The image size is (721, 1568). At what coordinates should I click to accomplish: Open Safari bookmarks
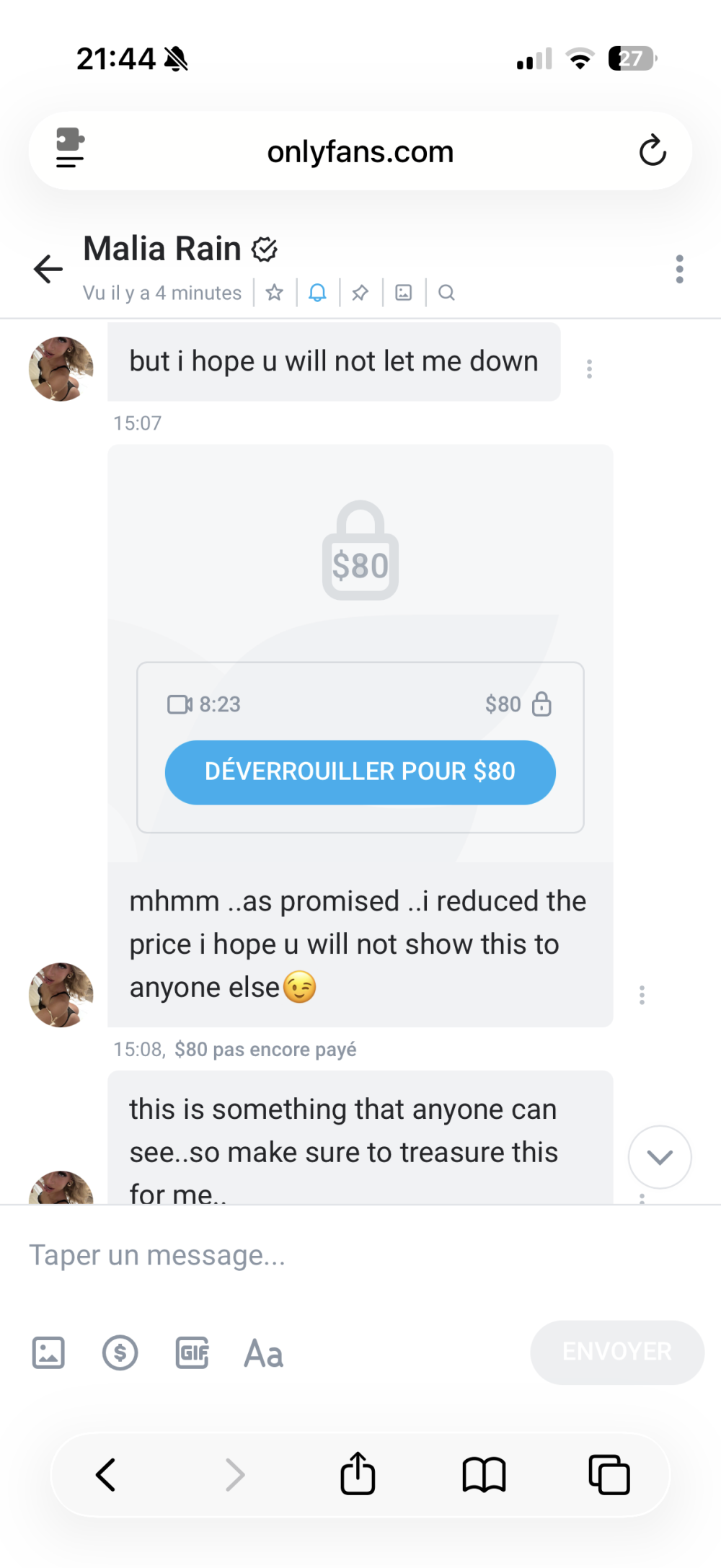click(484, 1474)
